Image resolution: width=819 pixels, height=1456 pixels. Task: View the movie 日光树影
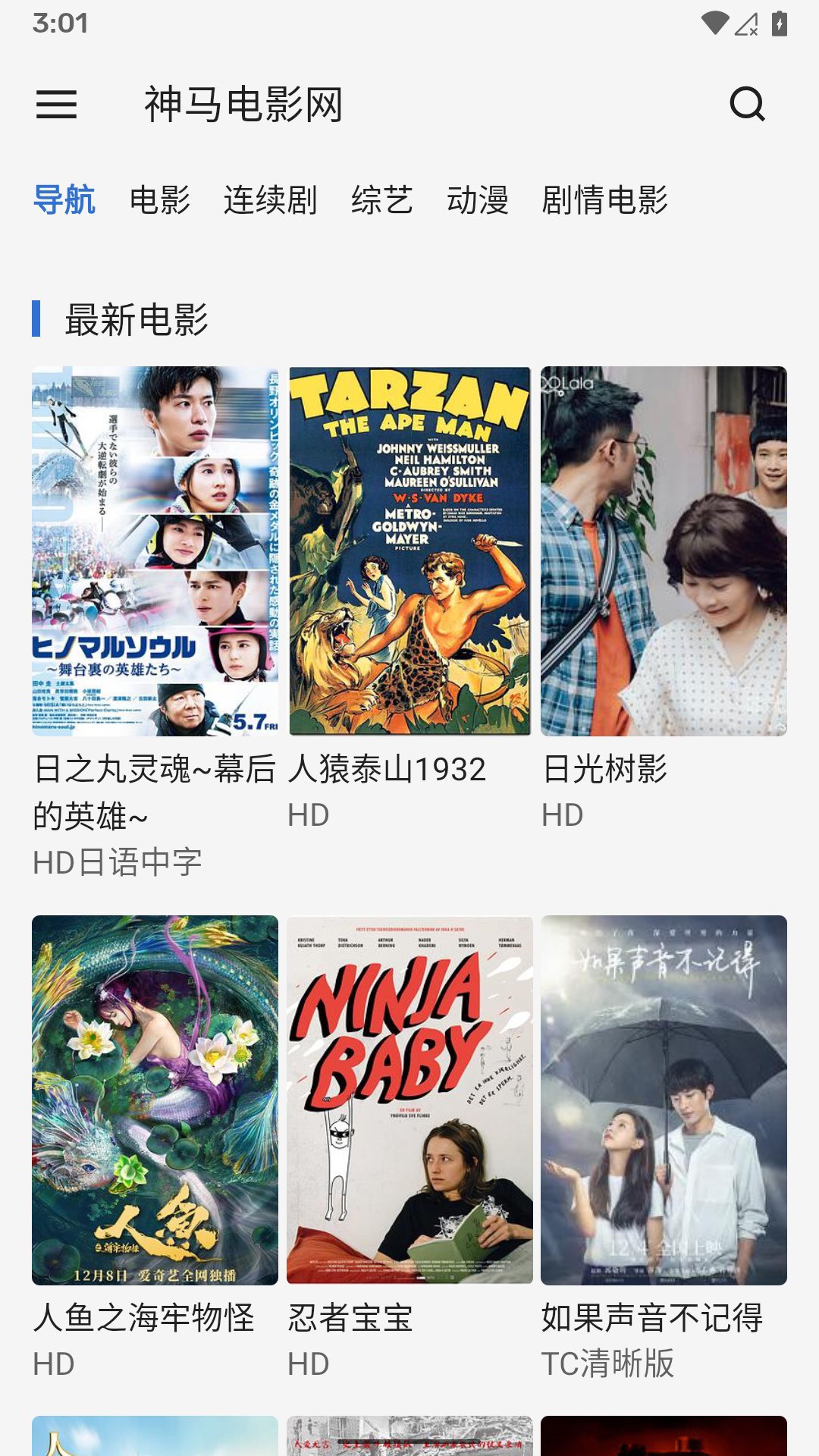coord(664,551)
